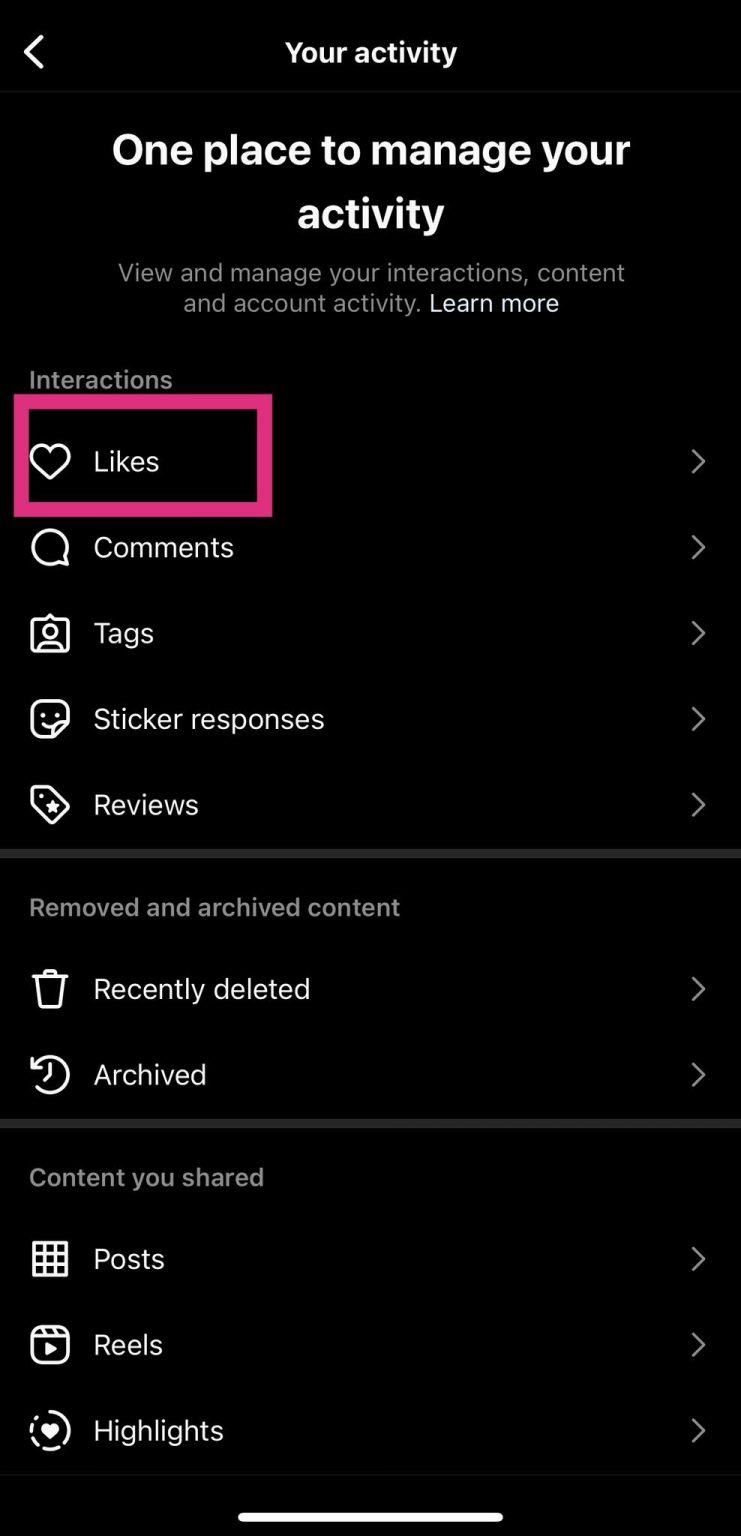The image size is (741, 1536).
Task: Select the heart icon next to Likes
Action: coord(50,461)
